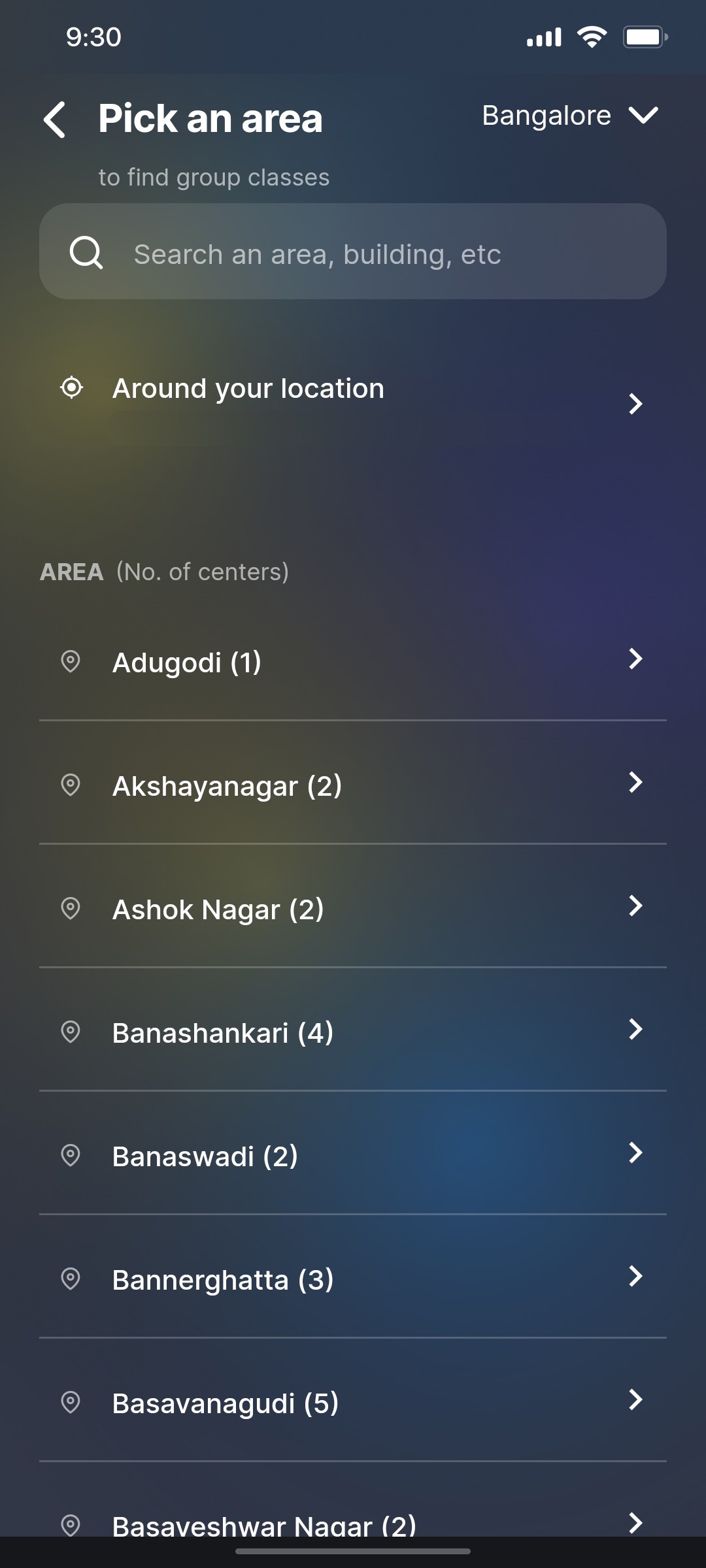Tap the pin icon beside Bannerghatta
Image resolution: width=706 pixels, height=1568 pixels.
[x=70, y=1279]
